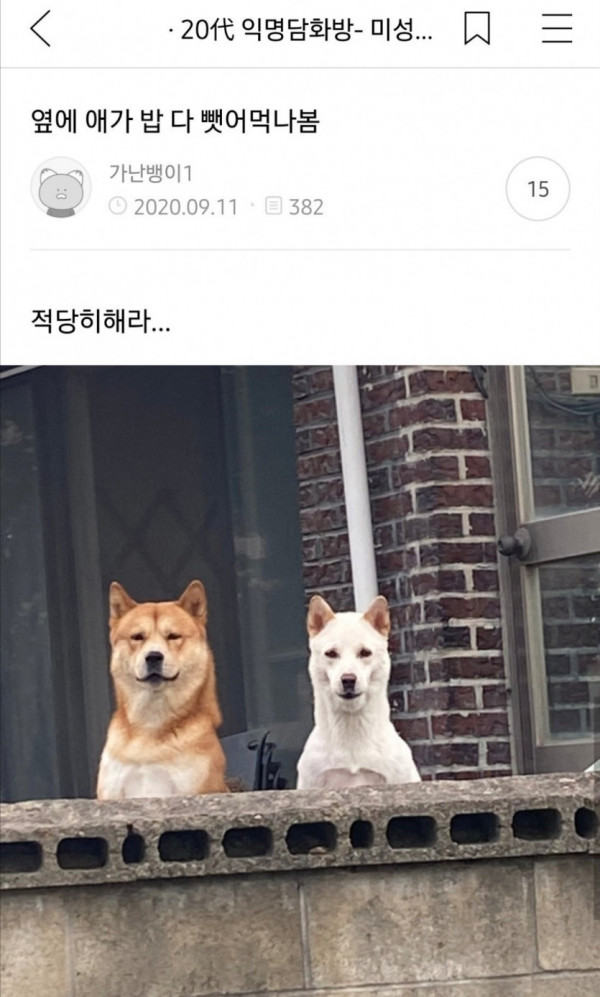Open the photo of two dogs
Viewport: 600px width, 997px height.
[300, 680]
